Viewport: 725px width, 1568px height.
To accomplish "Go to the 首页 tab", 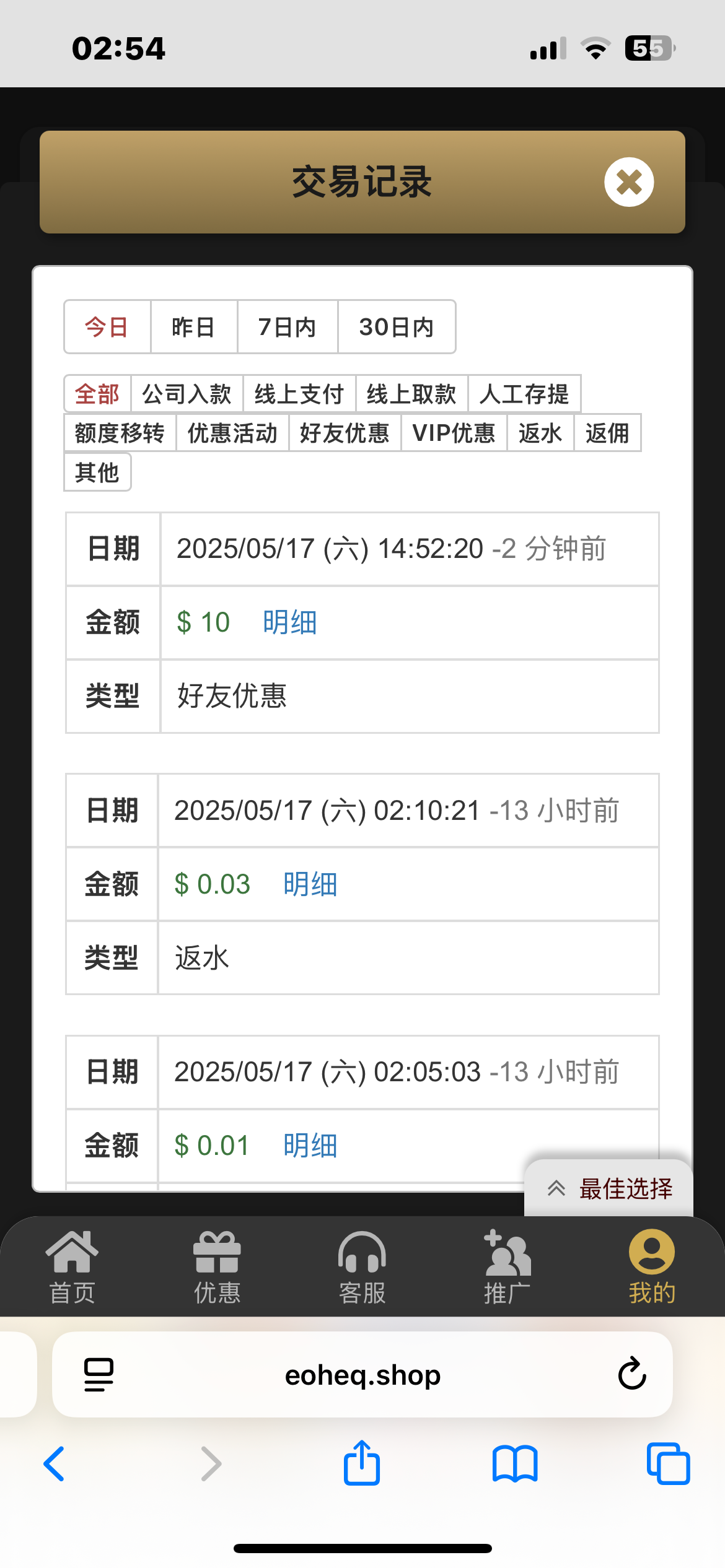I will tap(72, 1267).
